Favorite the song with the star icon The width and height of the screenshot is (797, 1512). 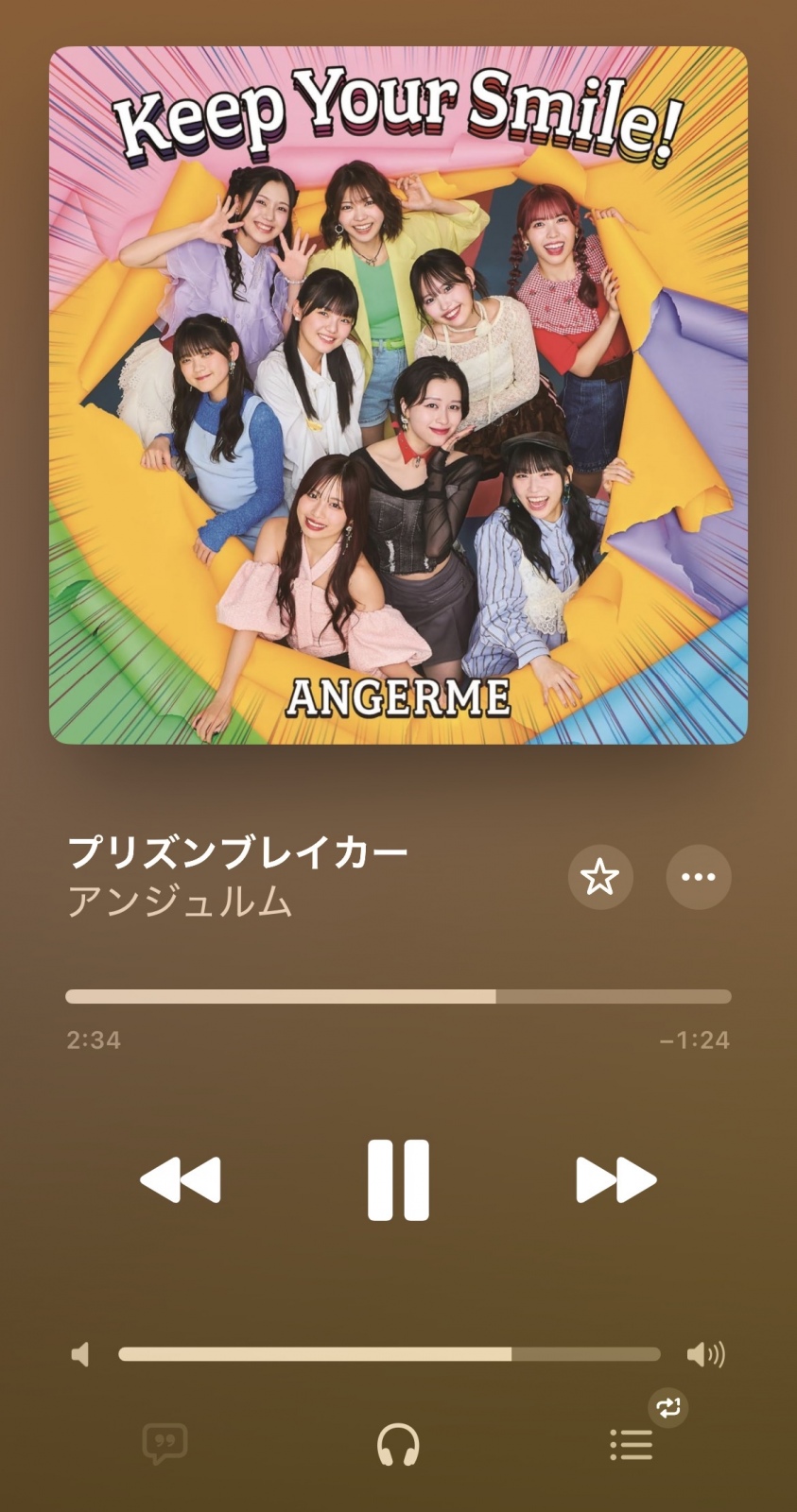point(599,877)
